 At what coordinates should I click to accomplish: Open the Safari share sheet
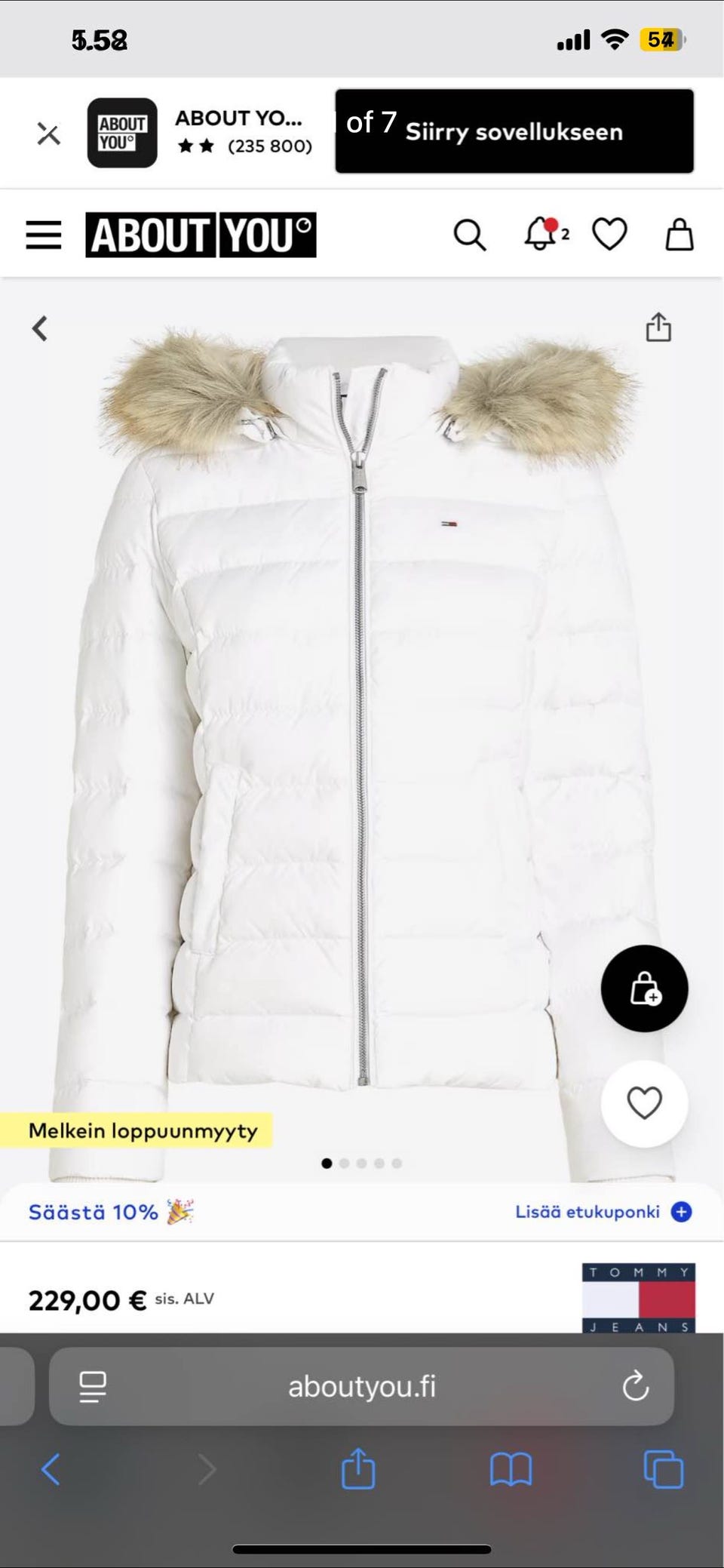click(x=358, y=1468)
